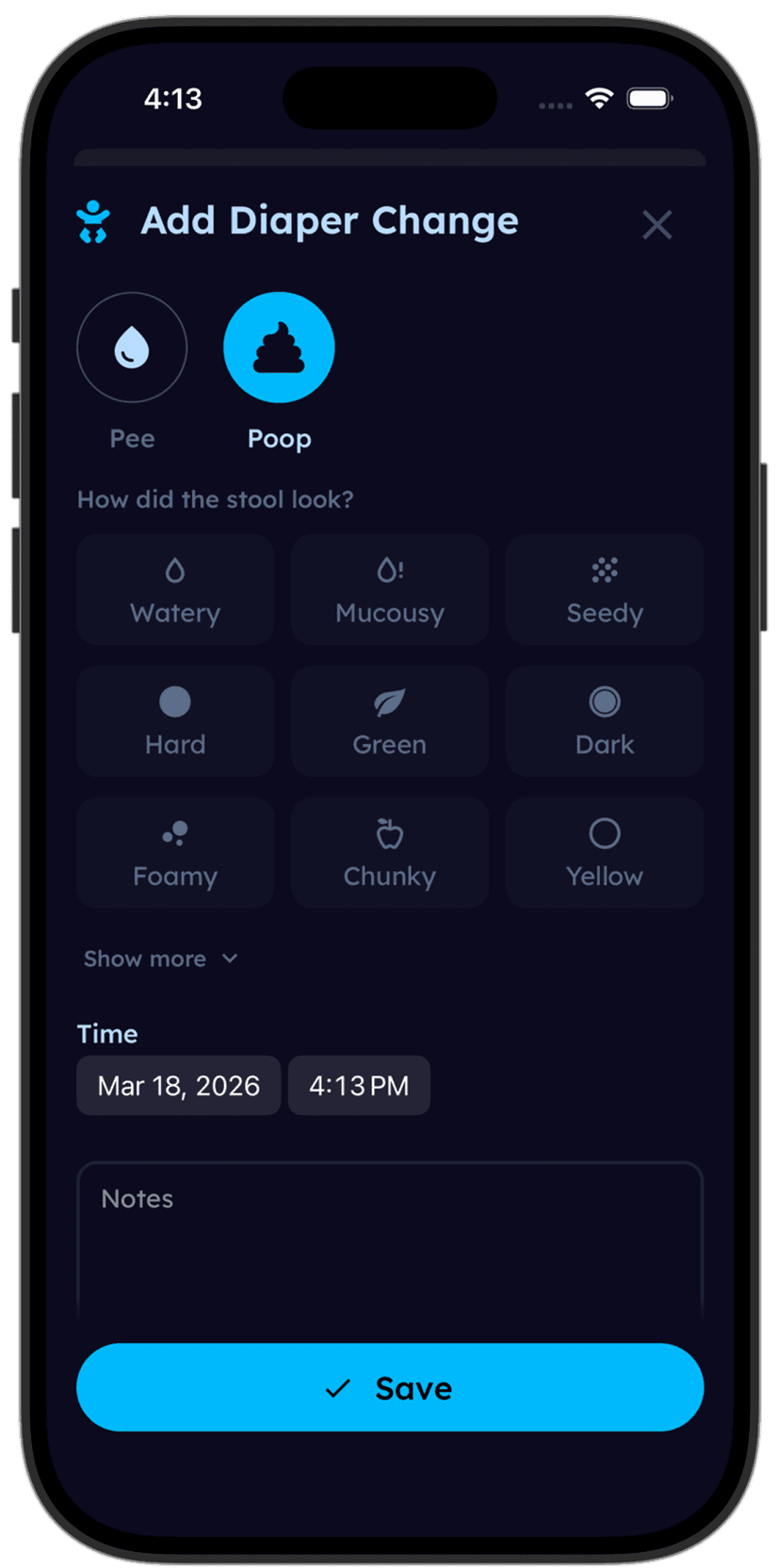Image resolution: width=780 pixels, height=1568 pixels.
Task: Select the Pee droplet icon
Action: point(132,347)
